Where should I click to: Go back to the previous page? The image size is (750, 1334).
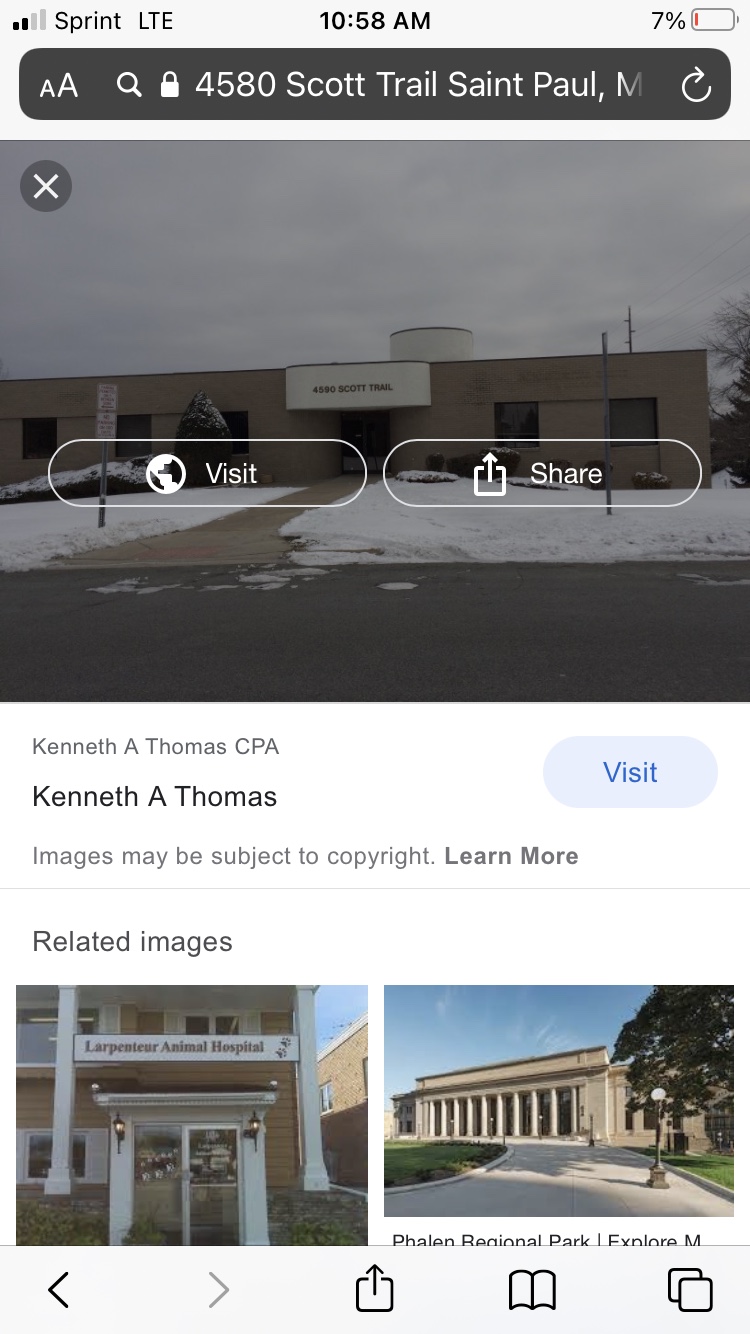pos(59,1290)
